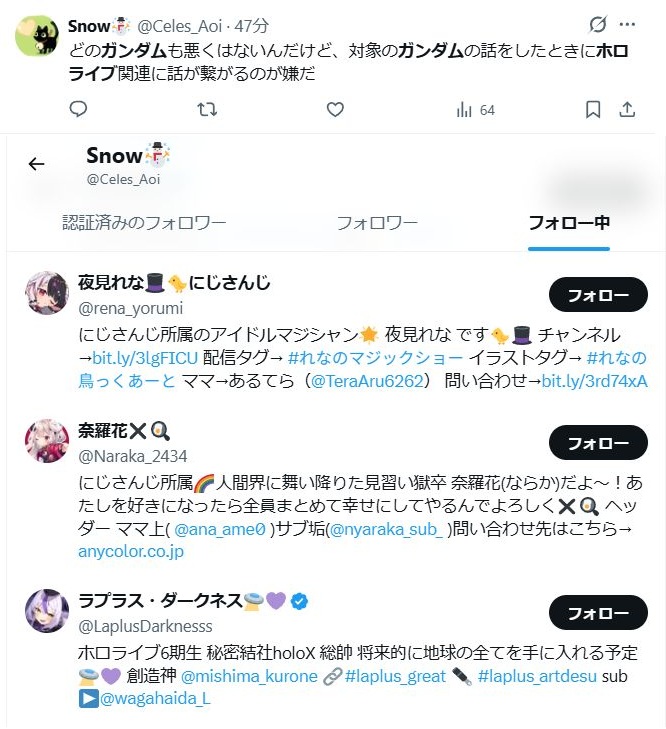Tap the Grok icon on tweet
666x729 pixels.
point(598,24)
